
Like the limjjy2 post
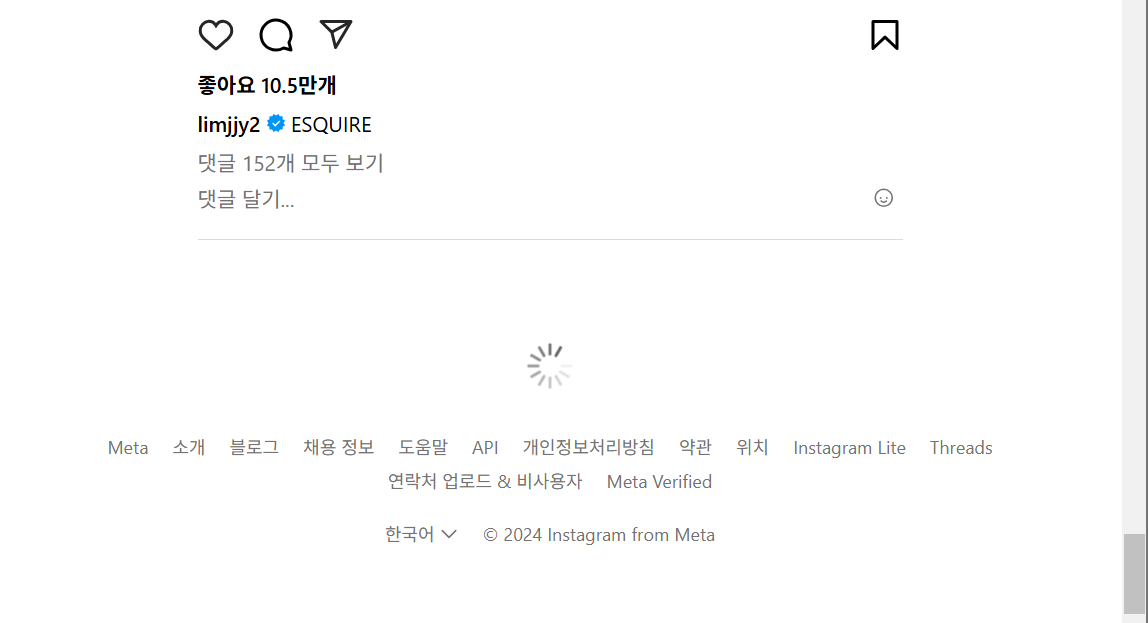[x=216, y=35]
